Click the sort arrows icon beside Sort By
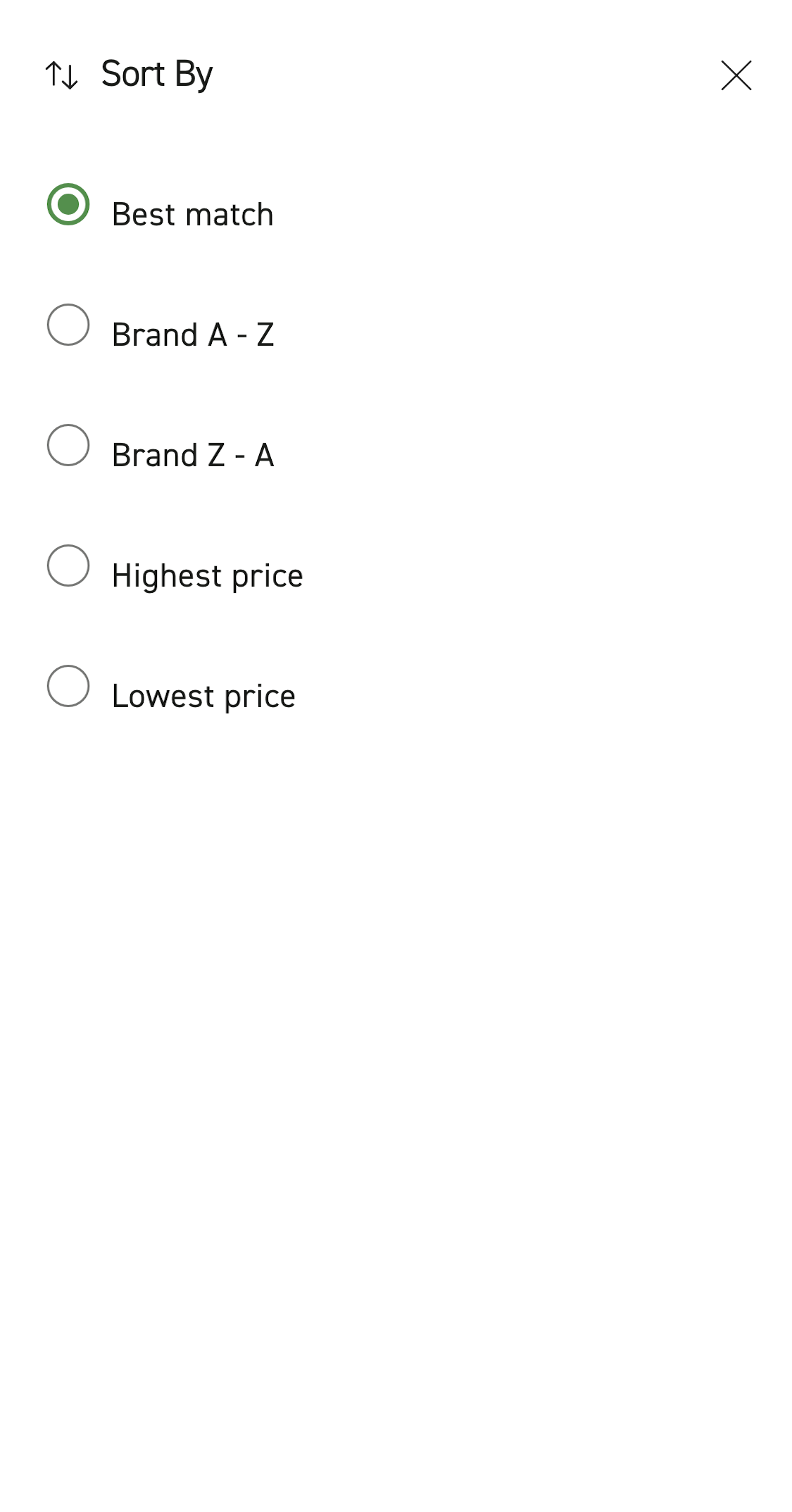 (62, 75)
